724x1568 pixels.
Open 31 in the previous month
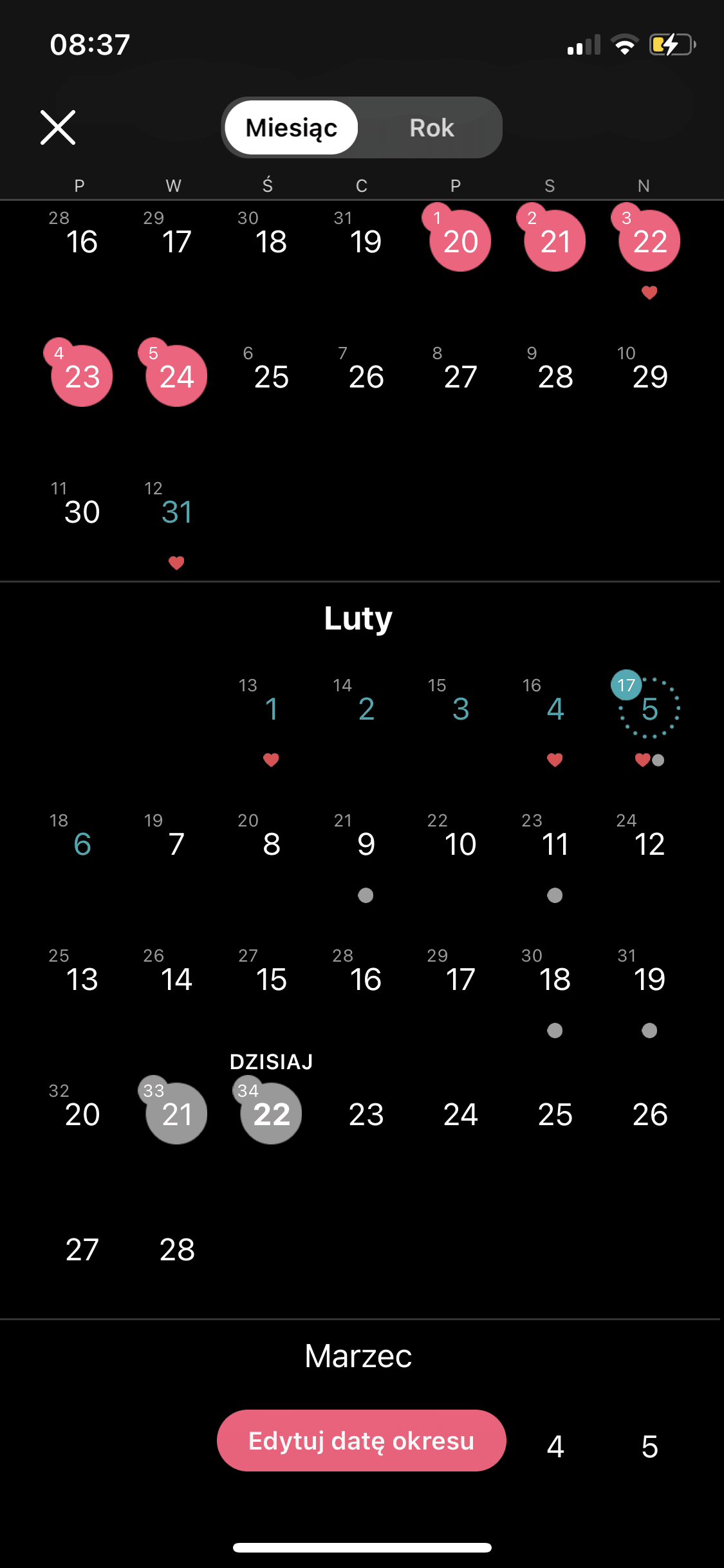[176, 512]
